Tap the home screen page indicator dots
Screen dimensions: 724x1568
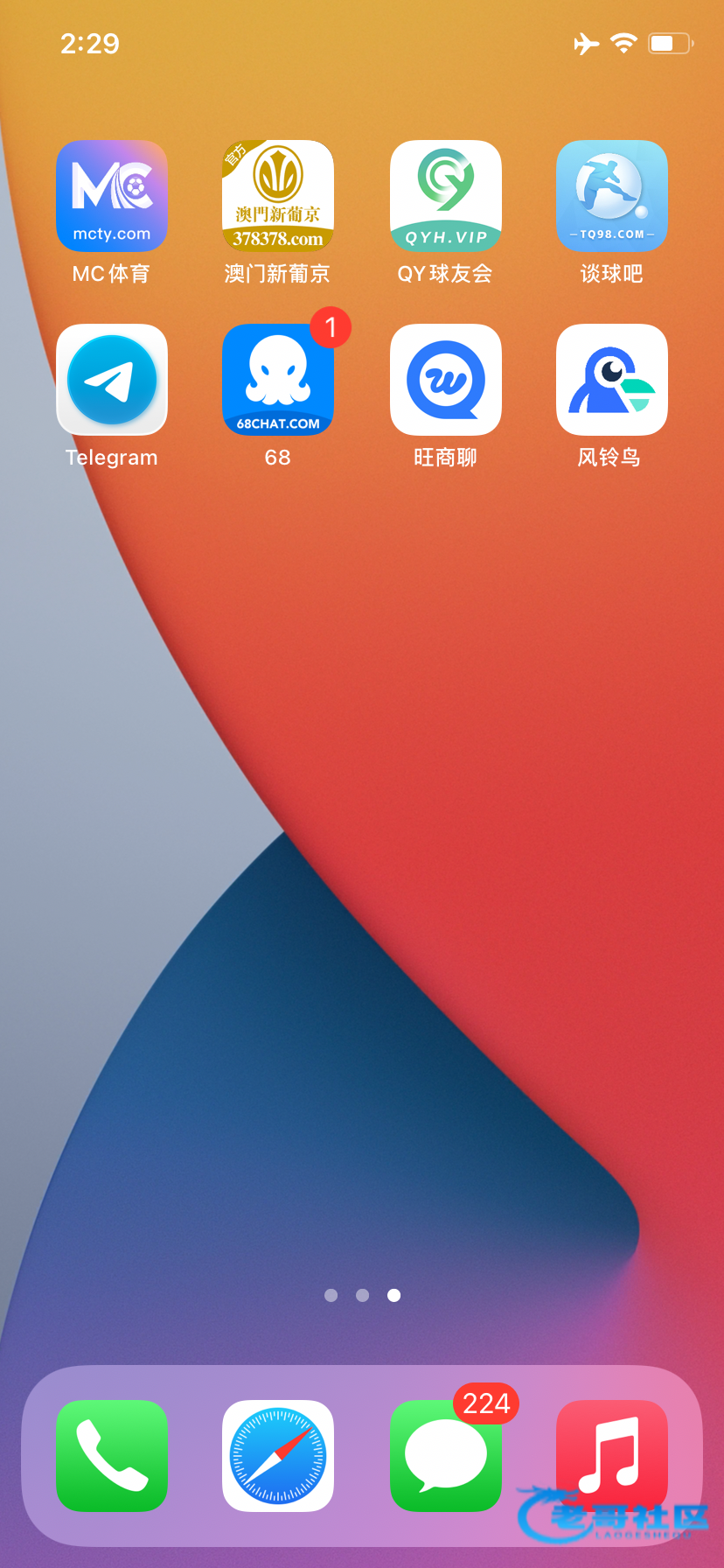tap(362, 1295)
